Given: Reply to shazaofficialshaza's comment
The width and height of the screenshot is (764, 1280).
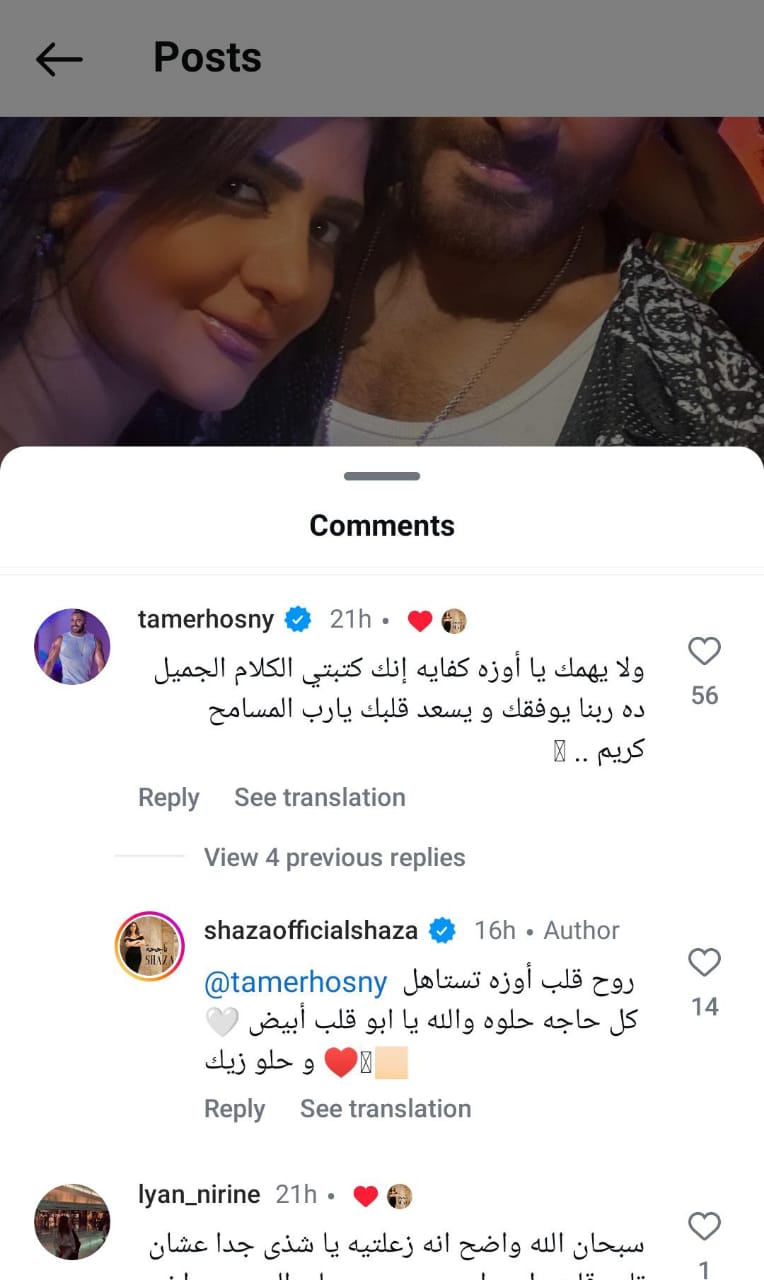Looking at the screenshot, I should tap(234, 1108).
